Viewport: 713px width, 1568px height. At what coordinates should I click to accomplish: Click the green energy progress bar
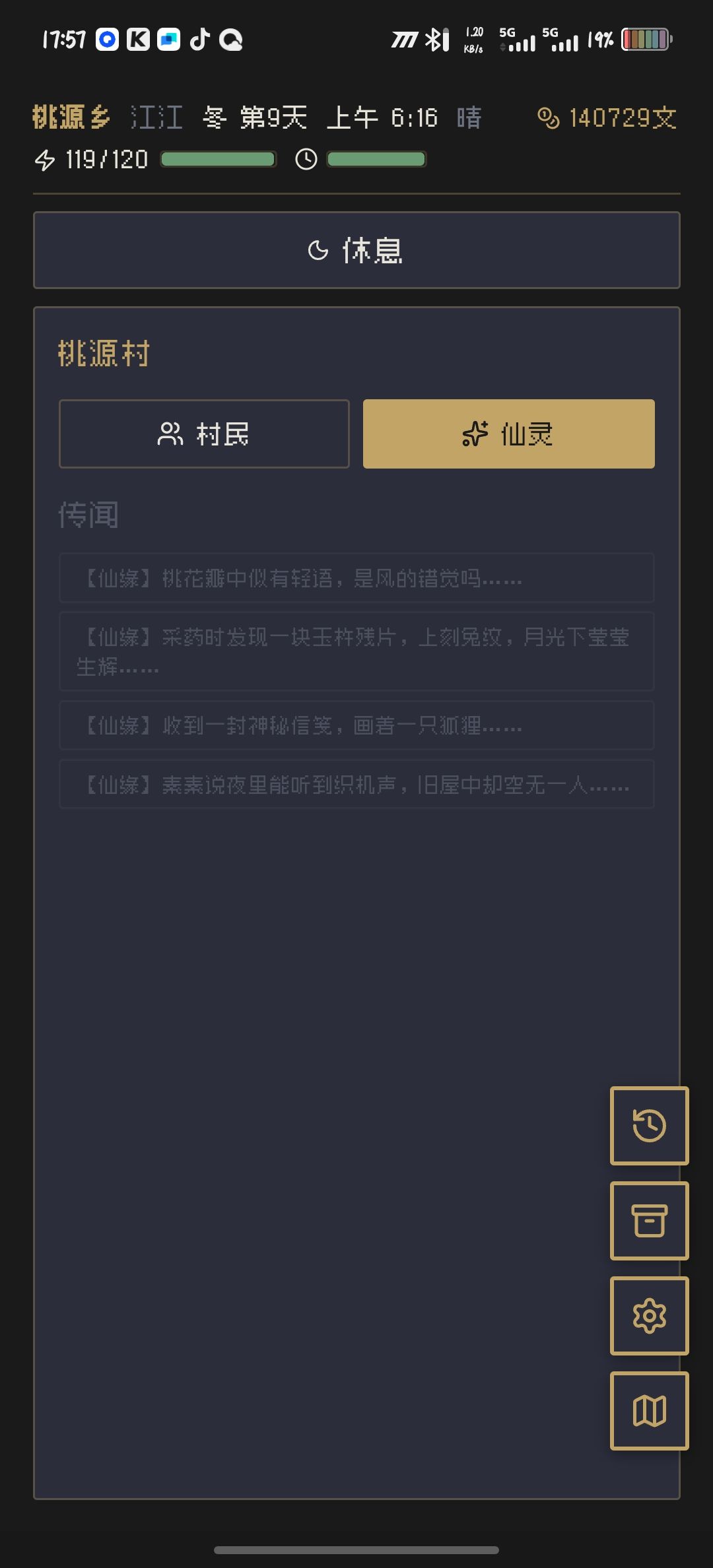point(217,158)
